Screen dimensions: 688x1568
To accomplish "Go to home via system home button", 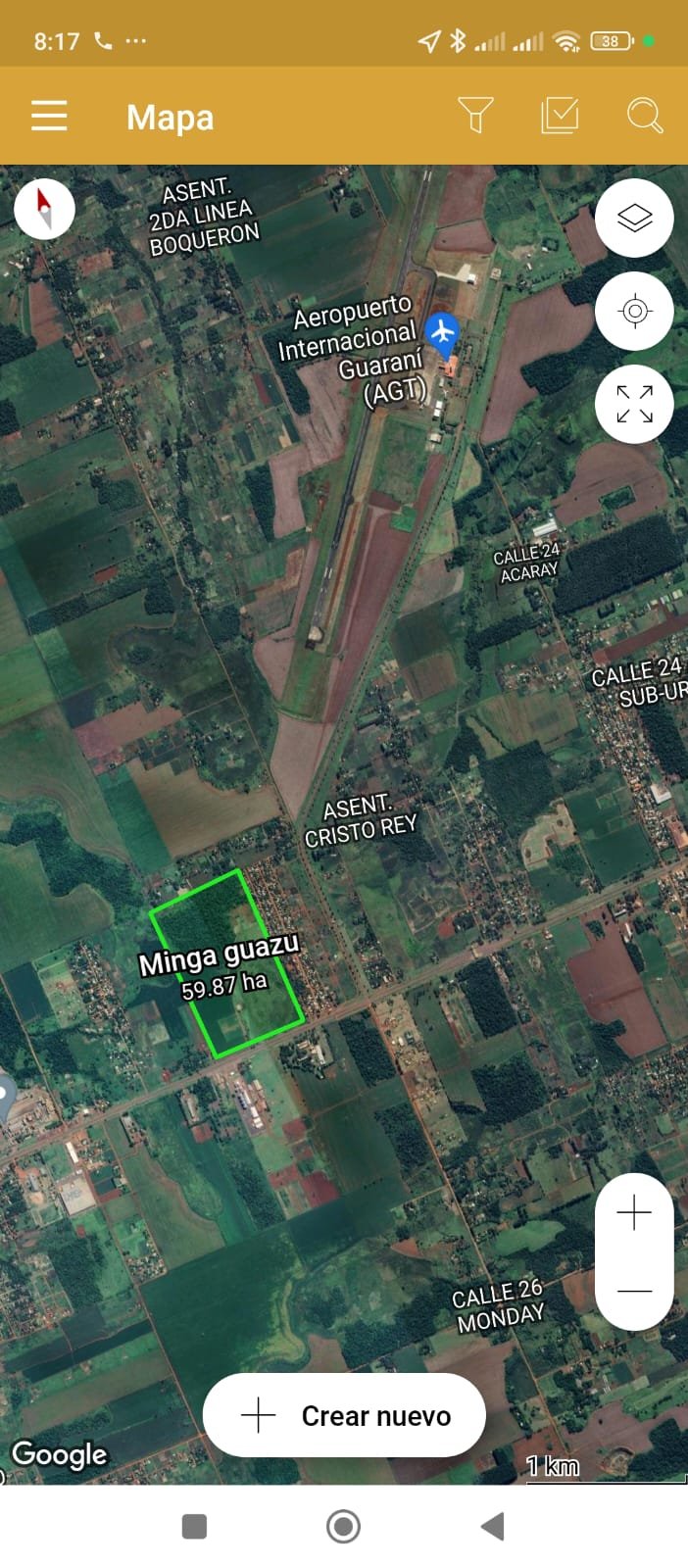I will tap(343, 1526).
